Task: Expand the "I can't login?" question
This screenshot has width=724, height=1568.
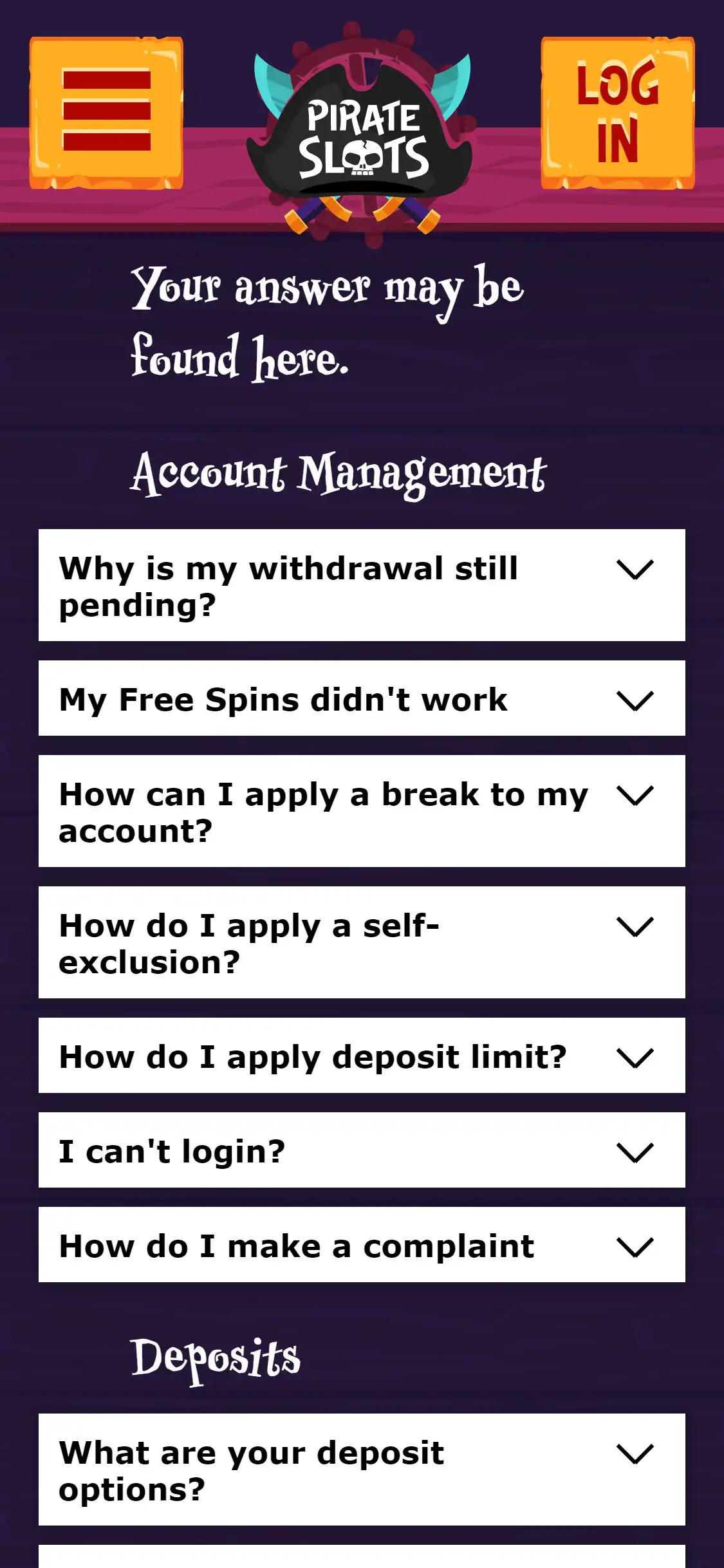Action: pyautogui.click(x=362, y=1150)
